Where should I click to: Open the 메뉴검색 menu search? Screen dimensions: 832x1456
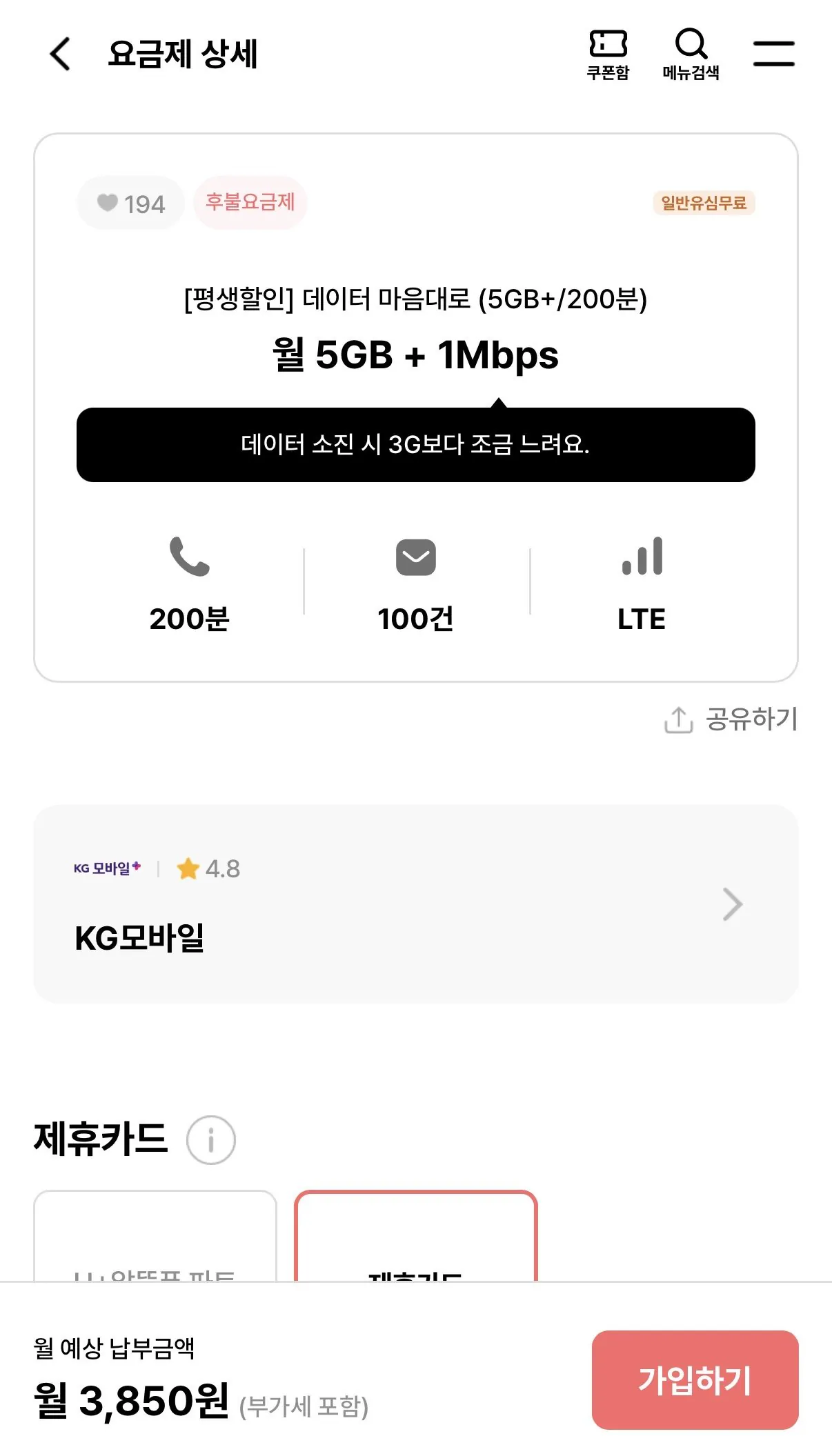691,54
